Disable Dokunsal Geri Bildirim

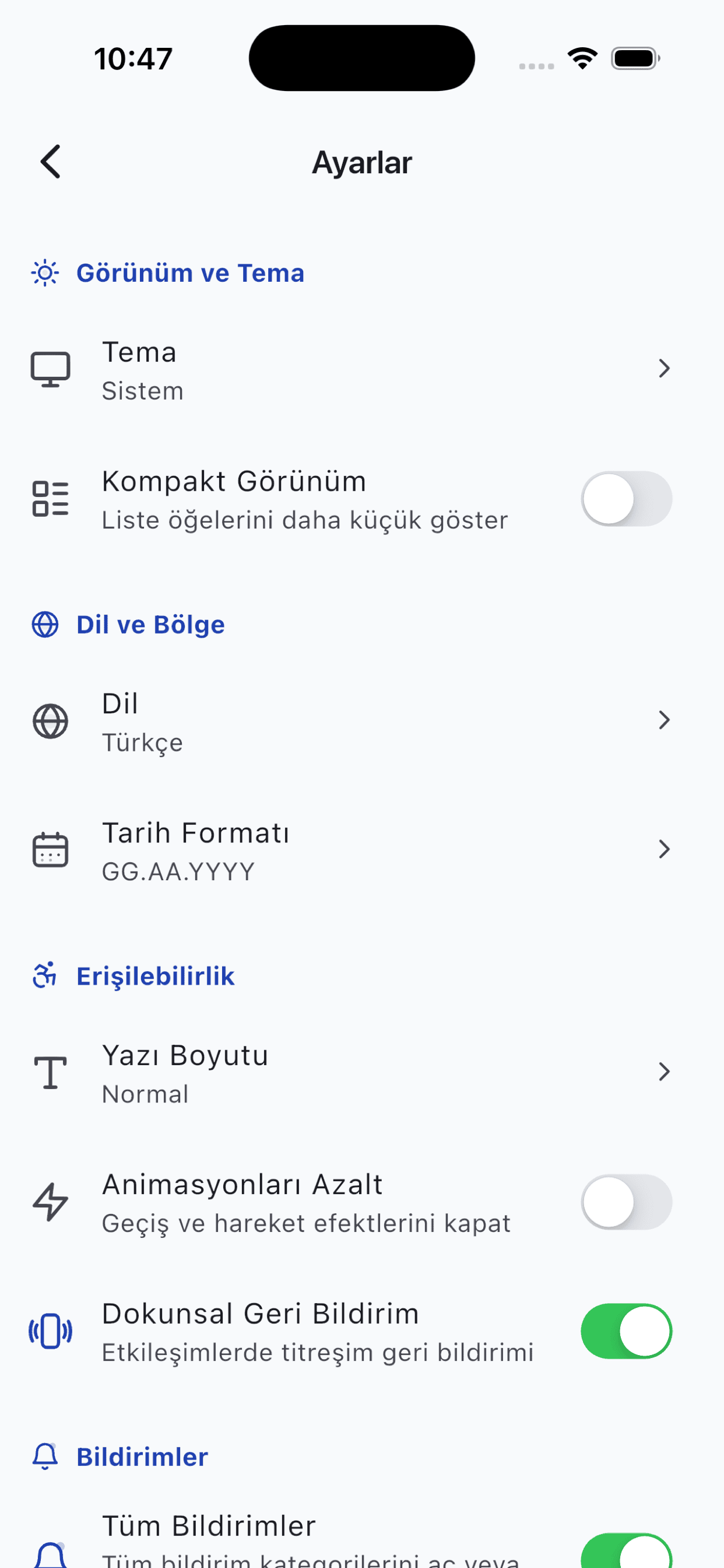point(626,1331)
